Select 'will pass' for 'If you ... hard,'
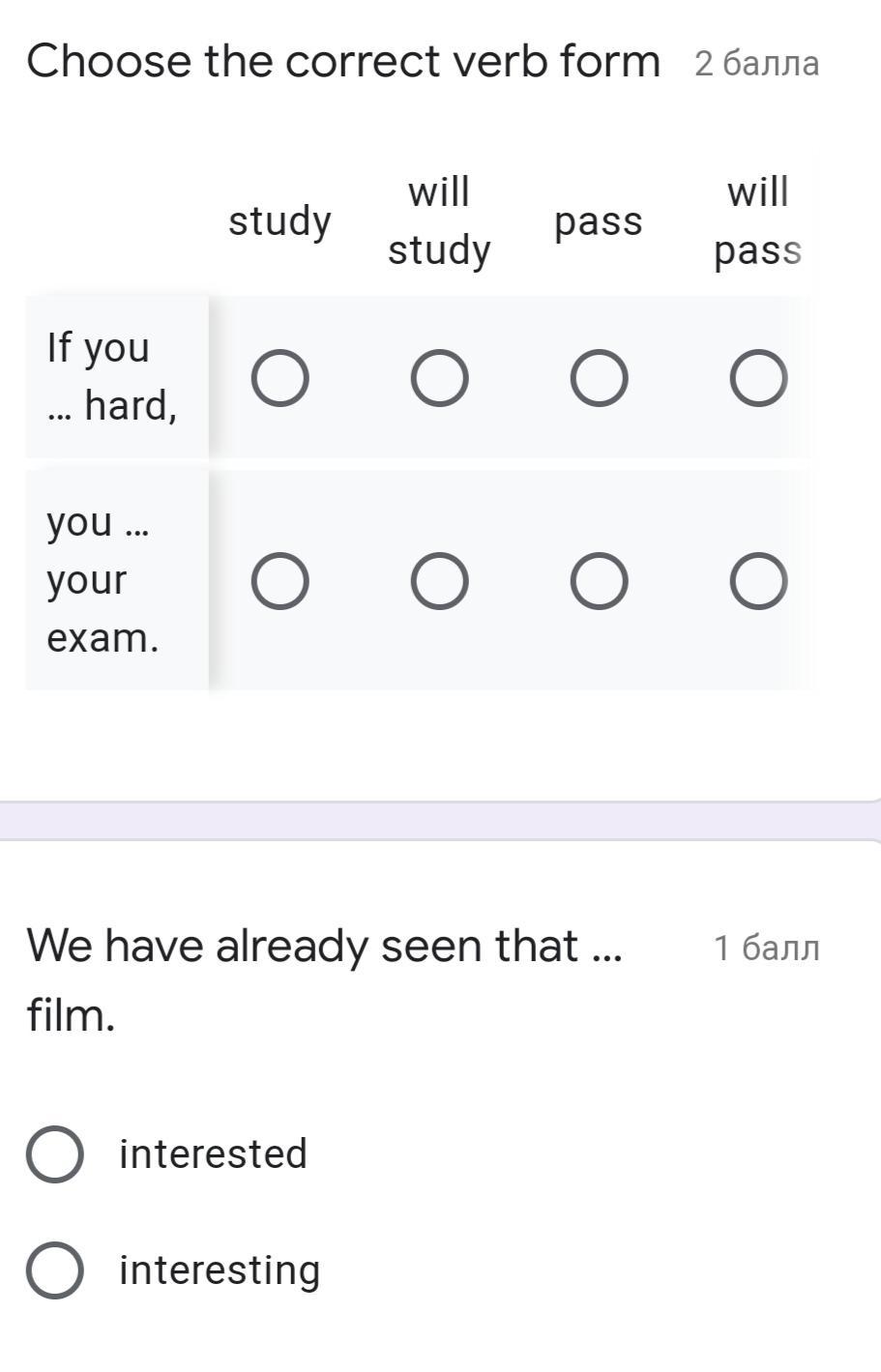The width and height of the screenshot is (881, 1372). point(758,378)
